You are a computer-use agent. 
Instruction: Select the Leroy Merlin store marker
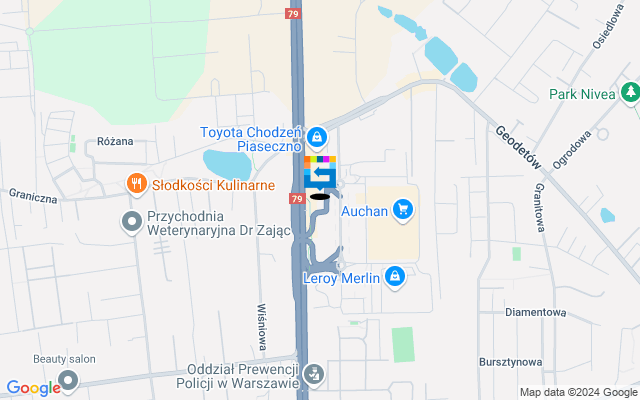pos(396,276)
